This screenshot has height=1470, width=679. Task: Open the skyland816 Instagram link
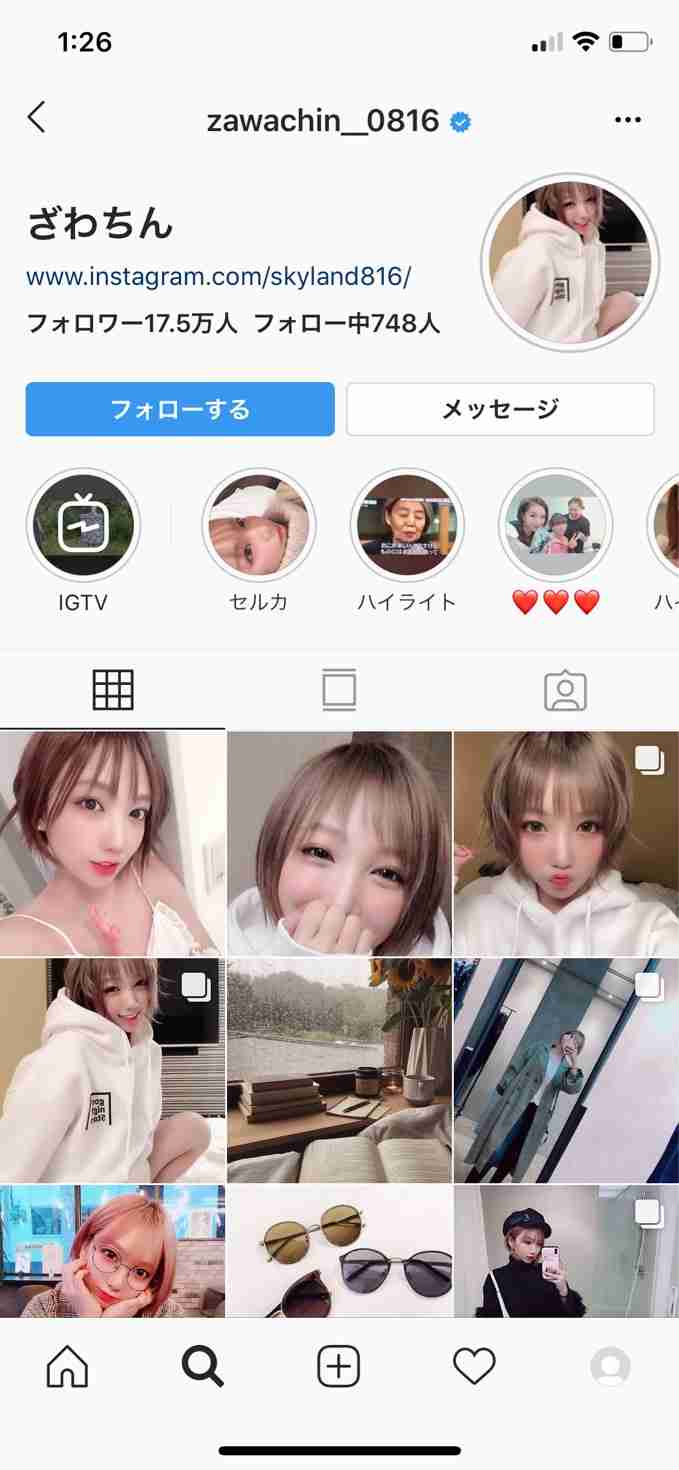point(218,277)
